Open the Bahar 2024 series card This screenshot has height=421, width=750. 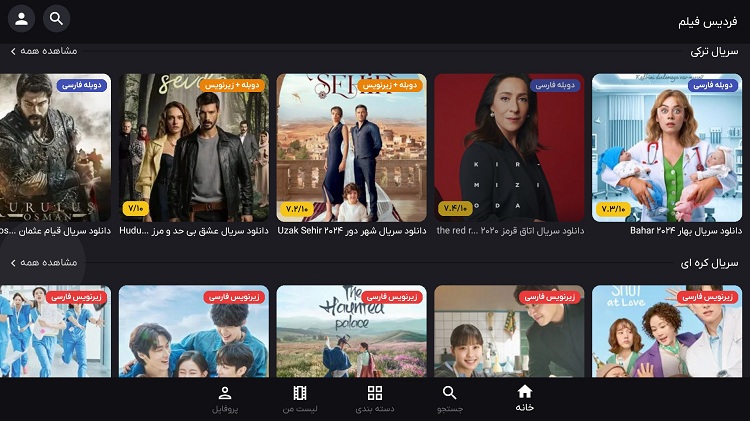[x=667, y=148]
